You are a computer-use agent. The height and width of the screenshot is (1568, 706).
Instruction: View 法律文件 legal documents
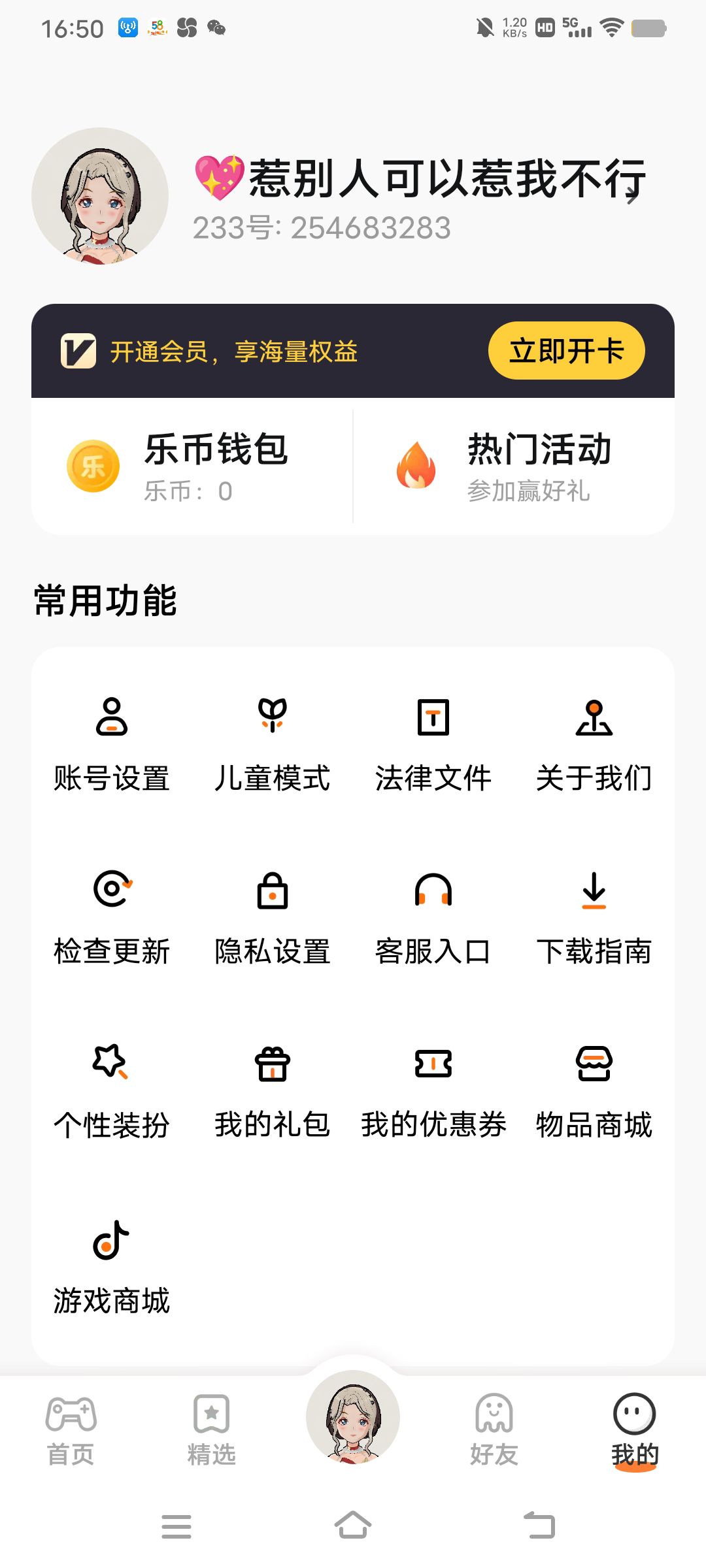433,744
